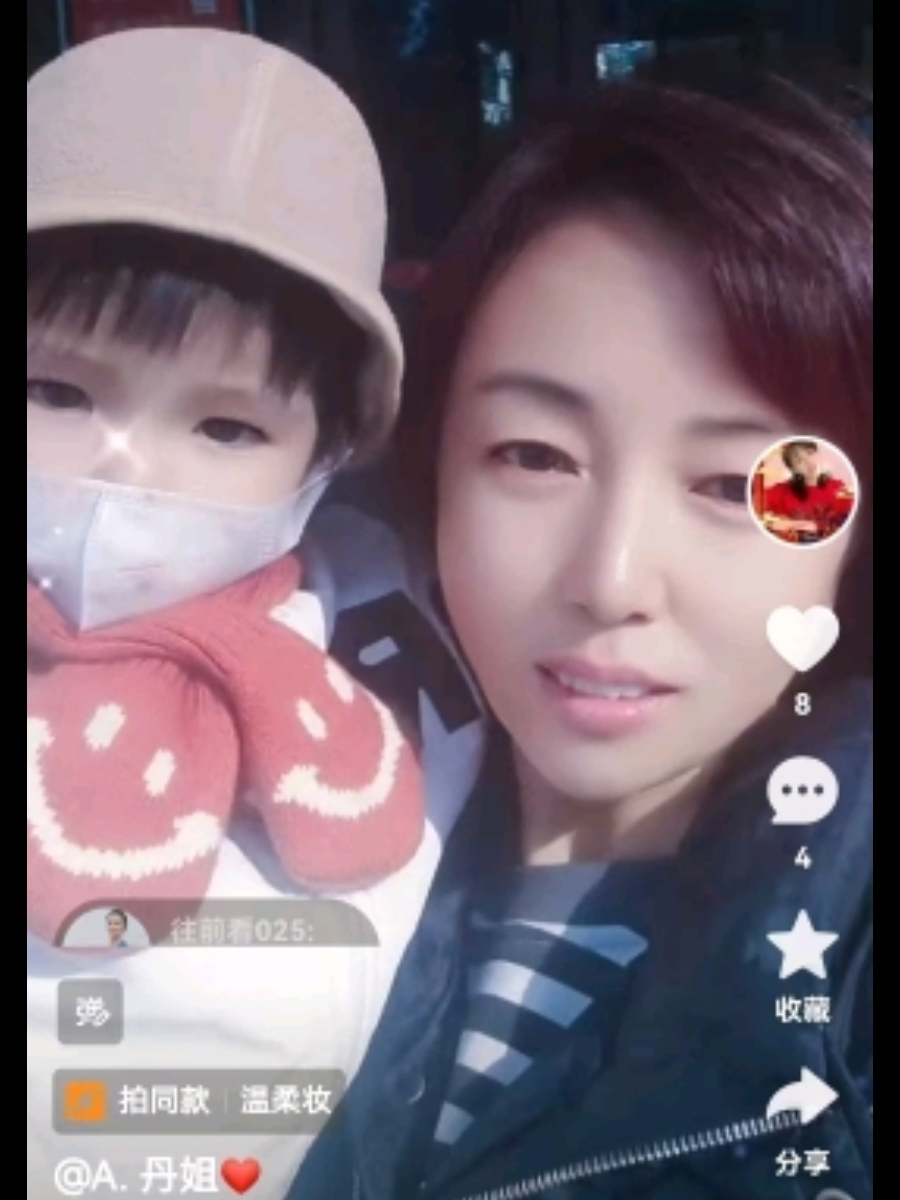Like this video with the heart
The height and width of the screenshot is (1200, 900).
point(802,639)
